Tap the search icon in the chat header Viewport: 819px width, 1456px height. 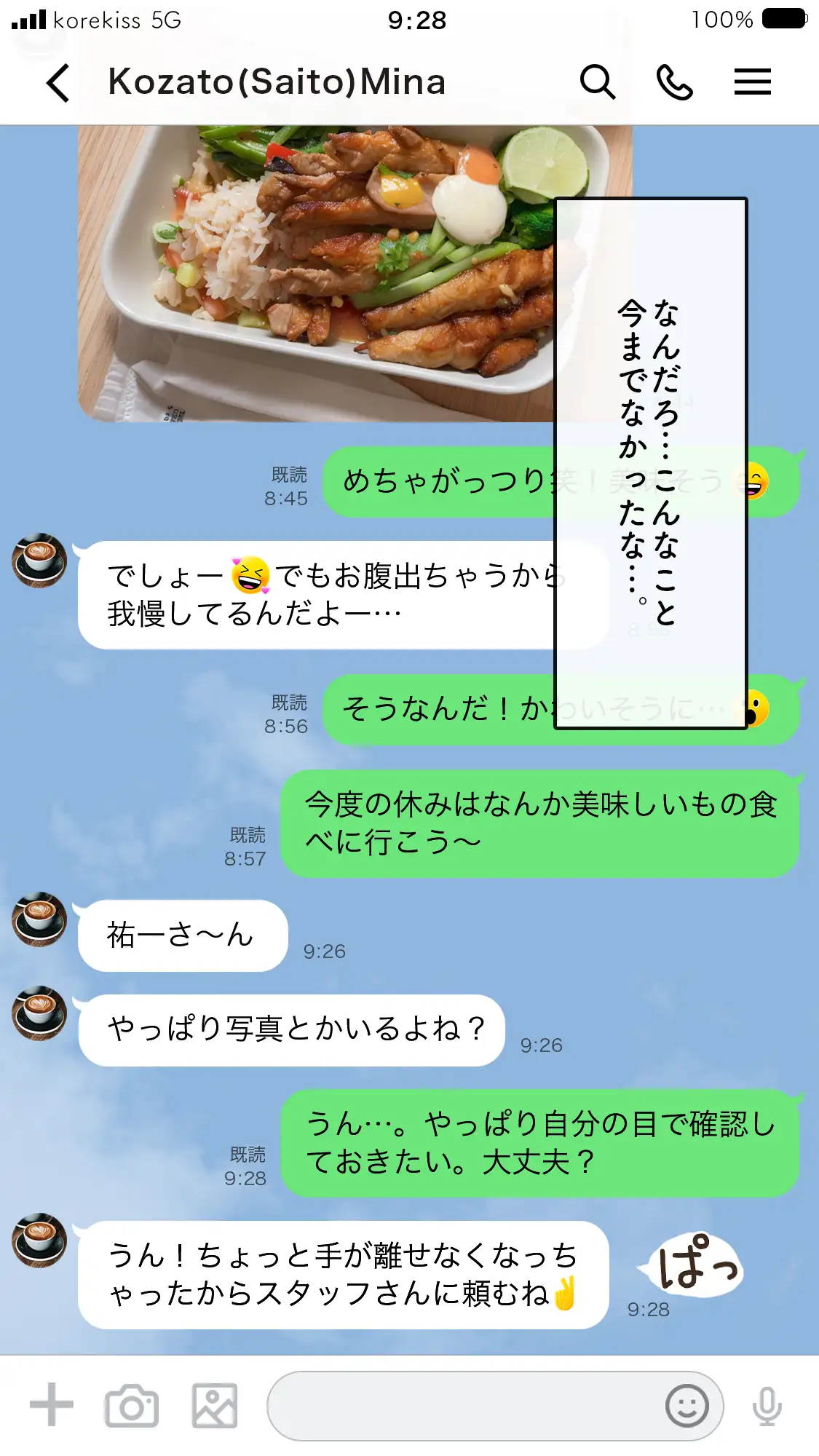tap(596, 82)
